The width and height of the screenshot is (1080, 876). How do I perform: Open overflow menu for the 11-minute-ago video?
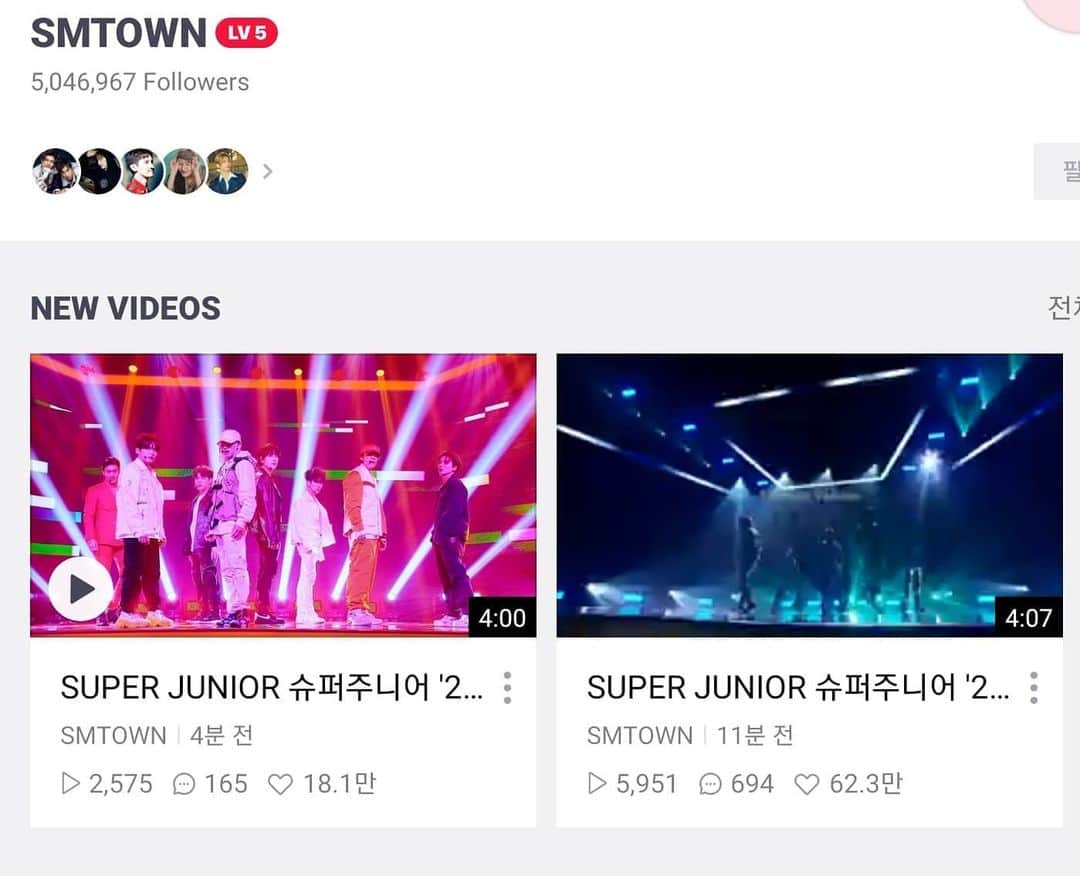[1033, 688]
